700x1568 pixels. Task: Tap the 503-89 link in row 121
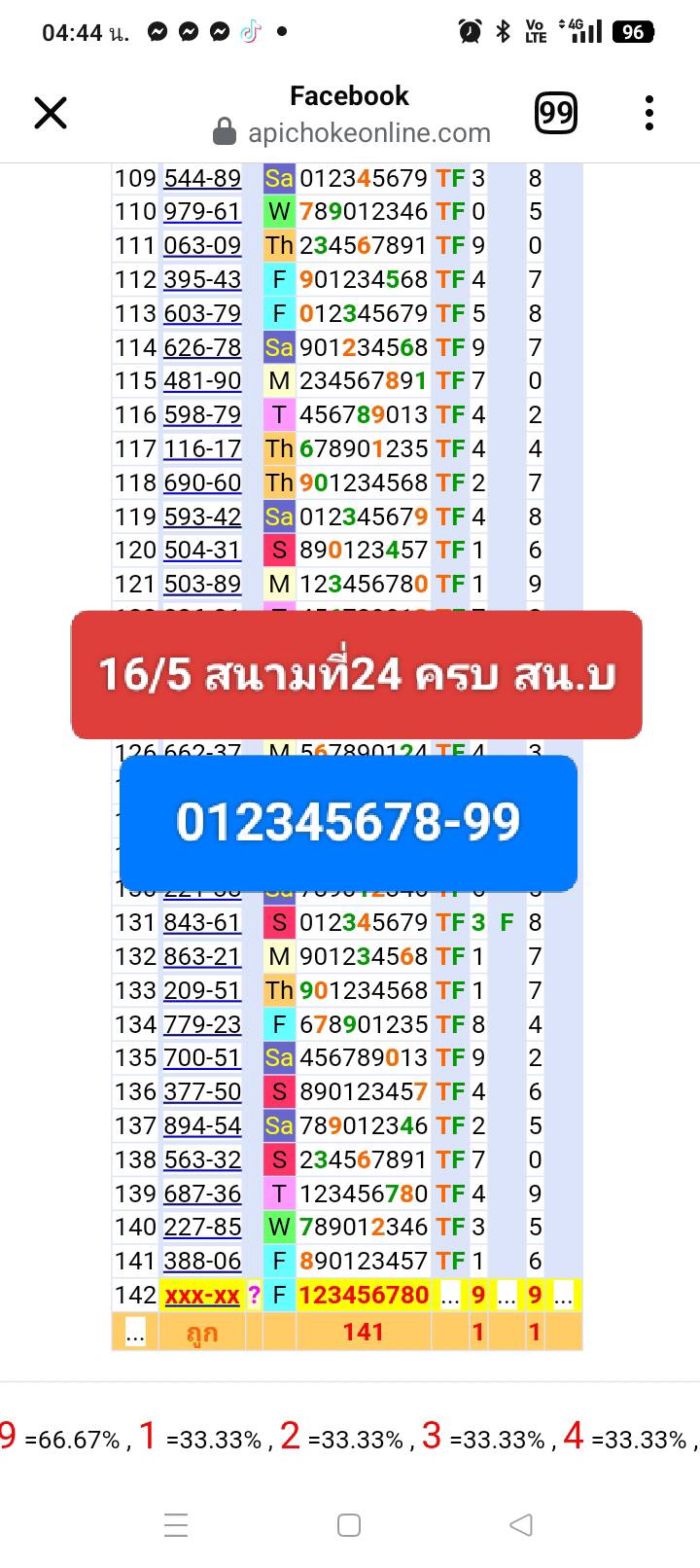202,584
